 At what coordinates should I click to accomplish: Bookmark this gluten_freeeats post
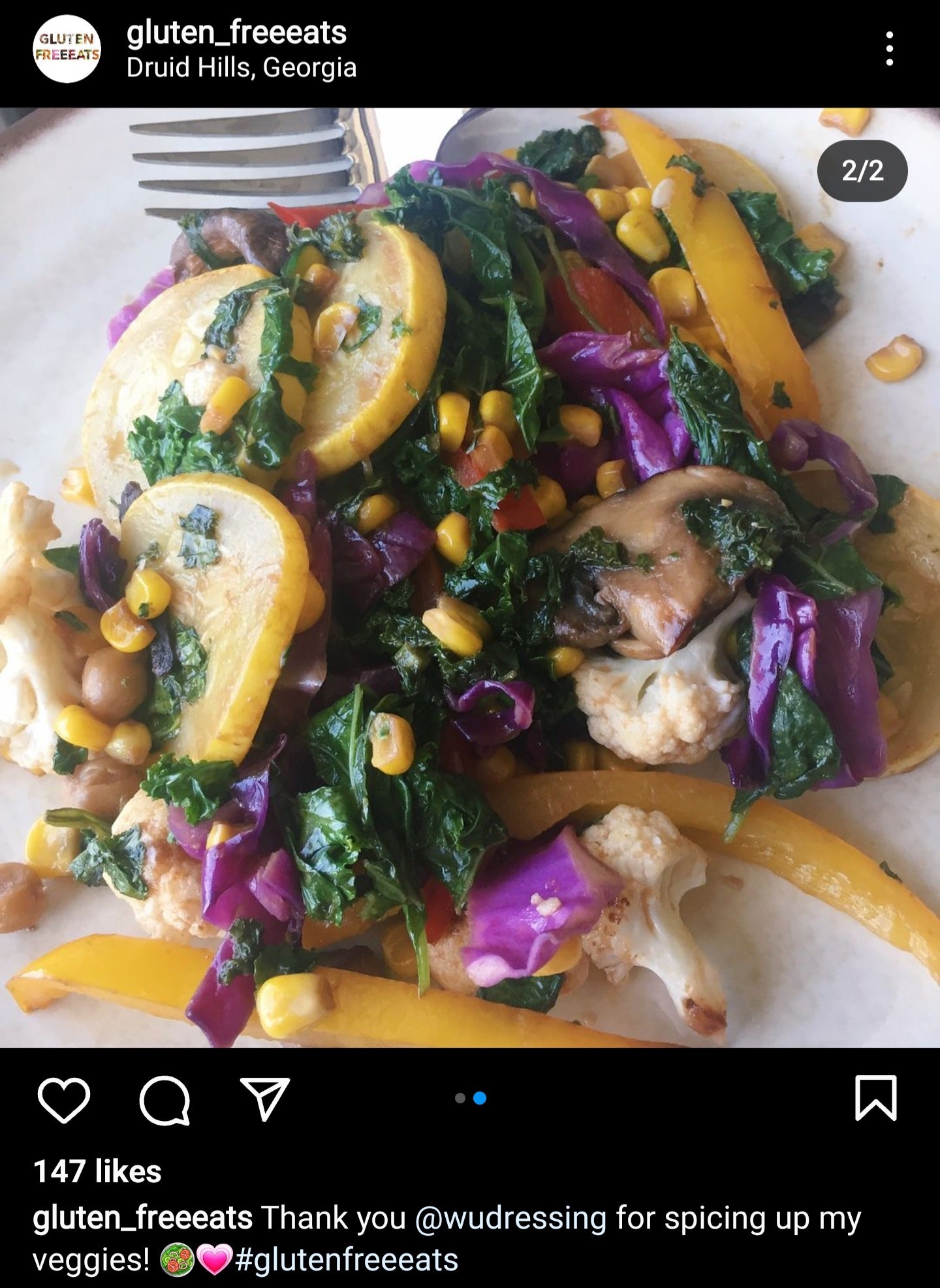click(875, 1099)
